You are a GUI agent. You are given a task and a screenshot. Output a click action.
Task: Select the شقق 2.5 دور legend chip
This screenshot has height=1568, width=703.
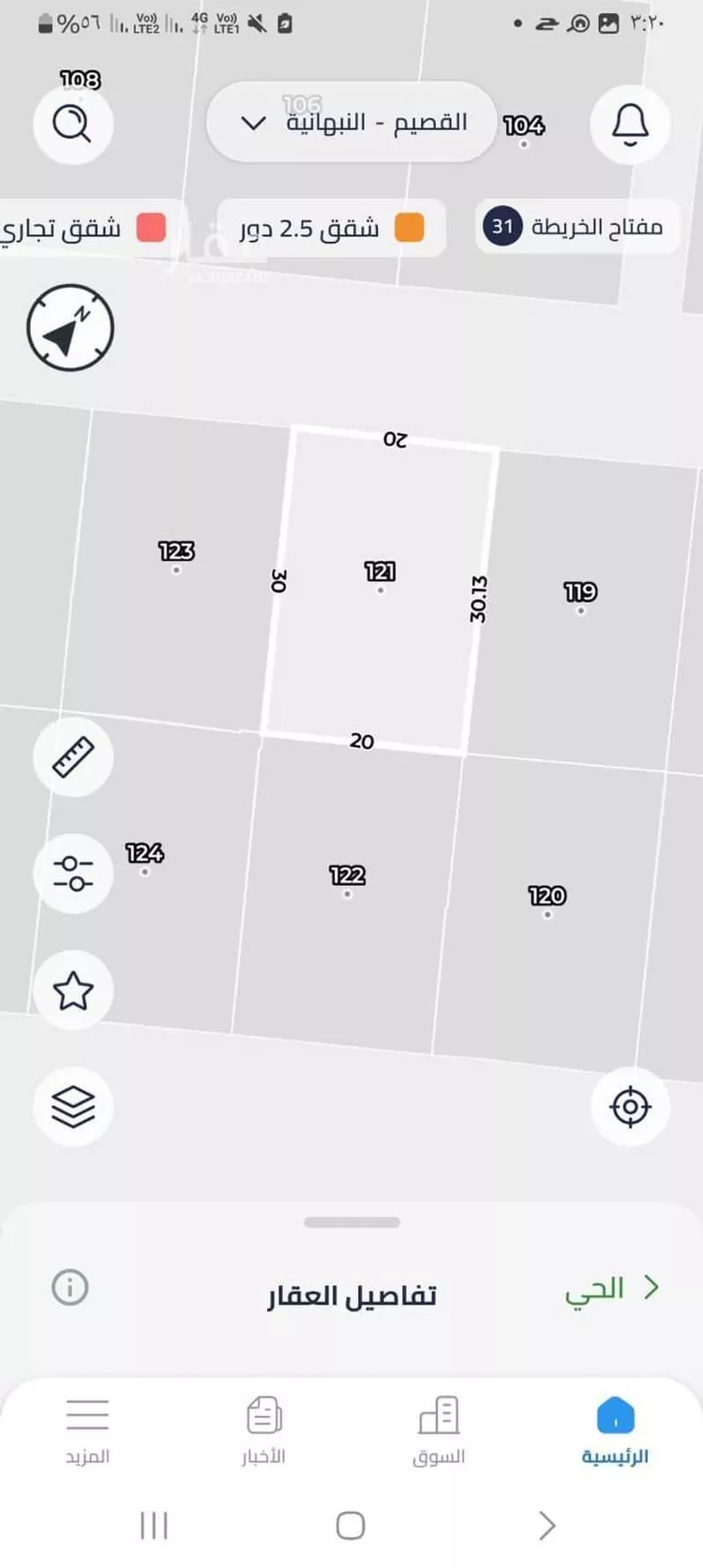(x=333, y=227)
